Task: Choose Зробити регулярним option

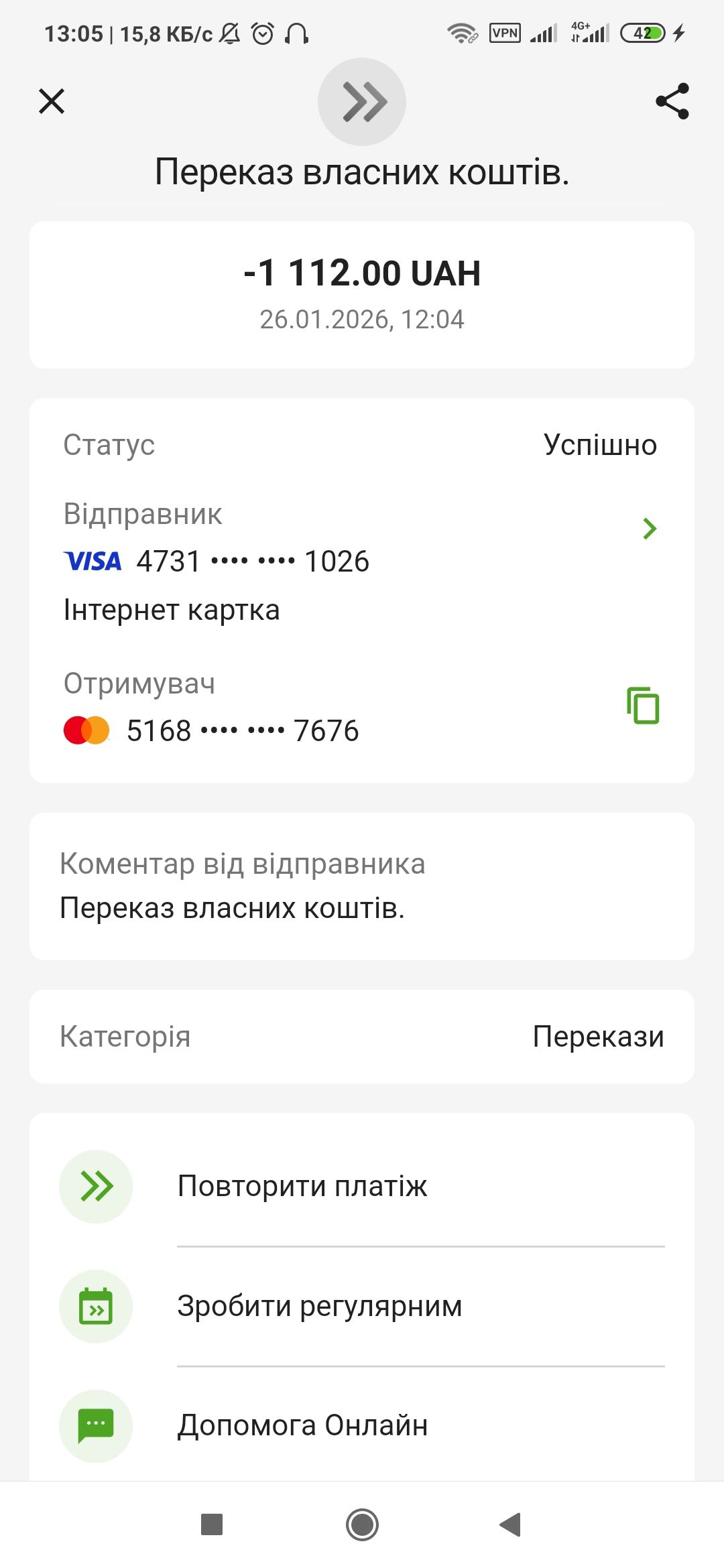Action: pyautogui.click(x=319, y=1307)
